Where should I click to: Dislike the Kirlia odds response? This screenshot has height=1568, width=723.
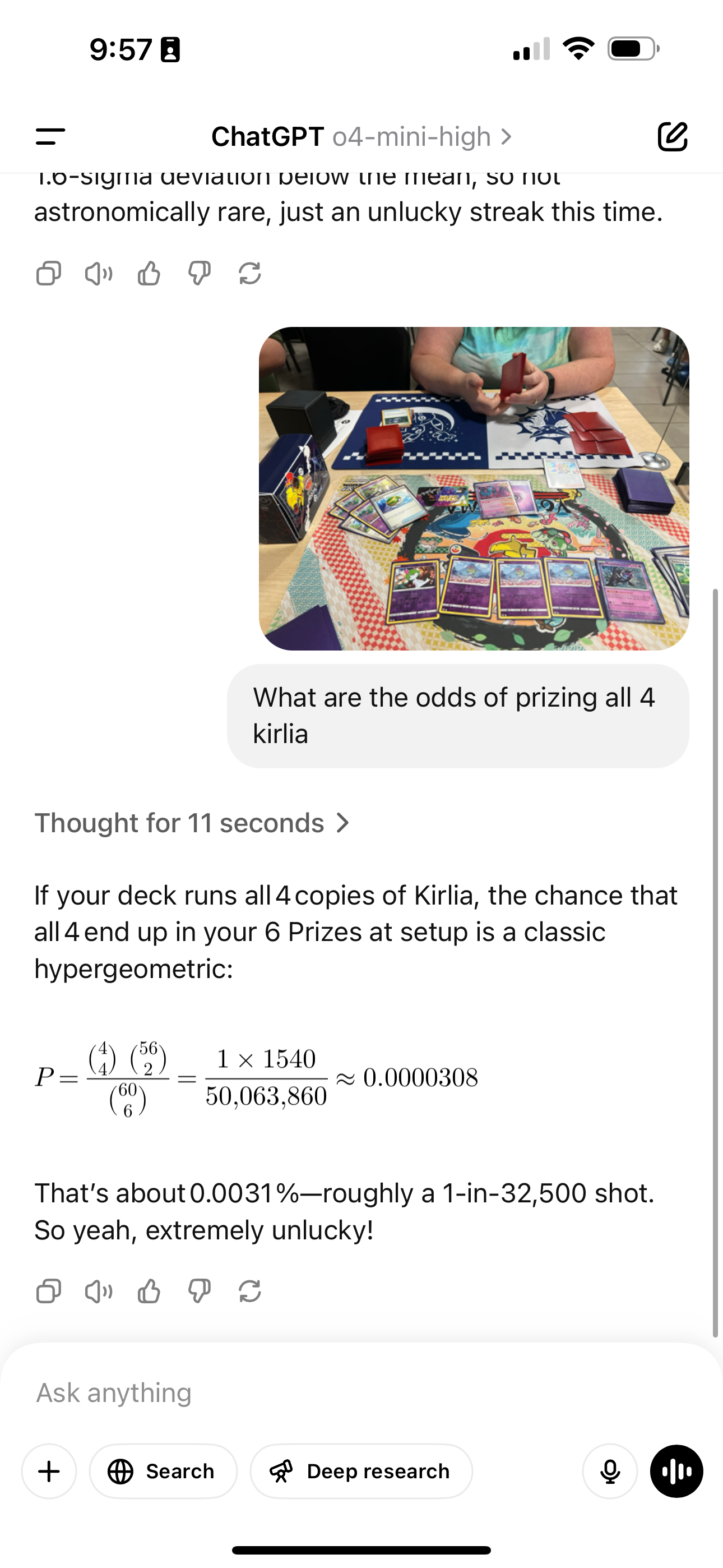199,1290
